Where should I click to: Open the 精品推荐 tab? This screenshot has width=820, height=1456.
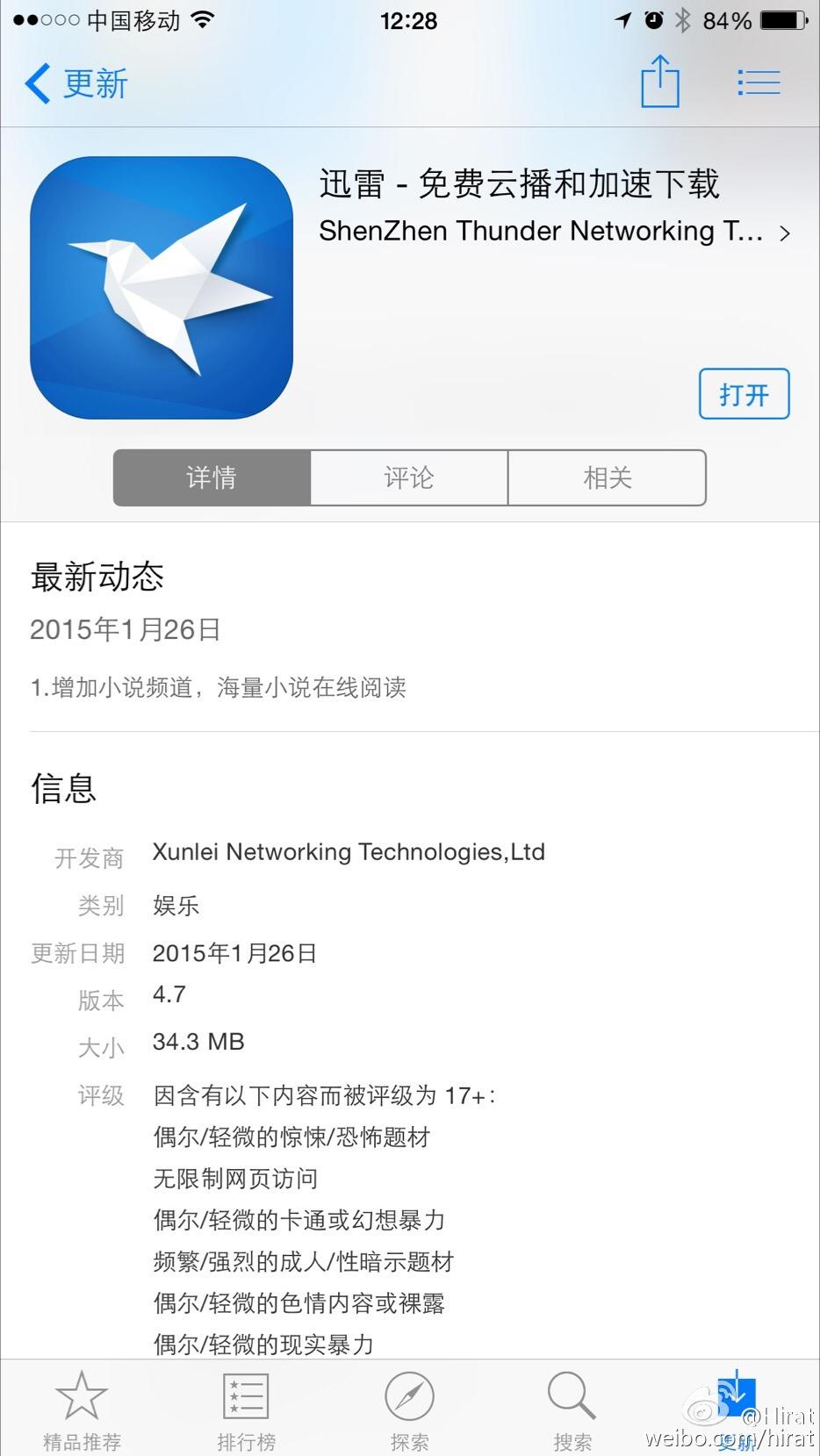(x=82, y=1409)
